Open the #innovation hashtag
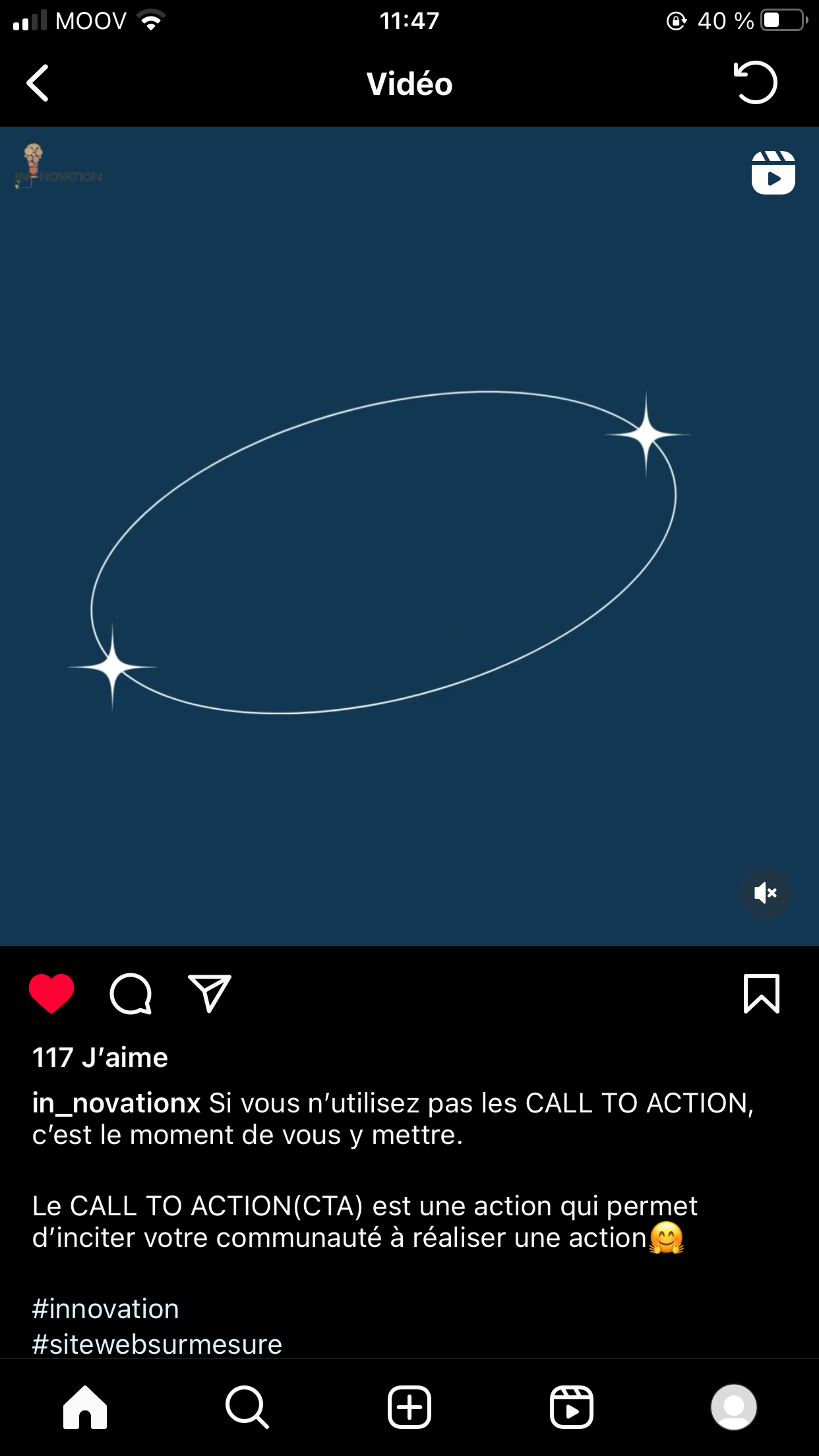The image size is (819, 1456). coord(106,1309)
